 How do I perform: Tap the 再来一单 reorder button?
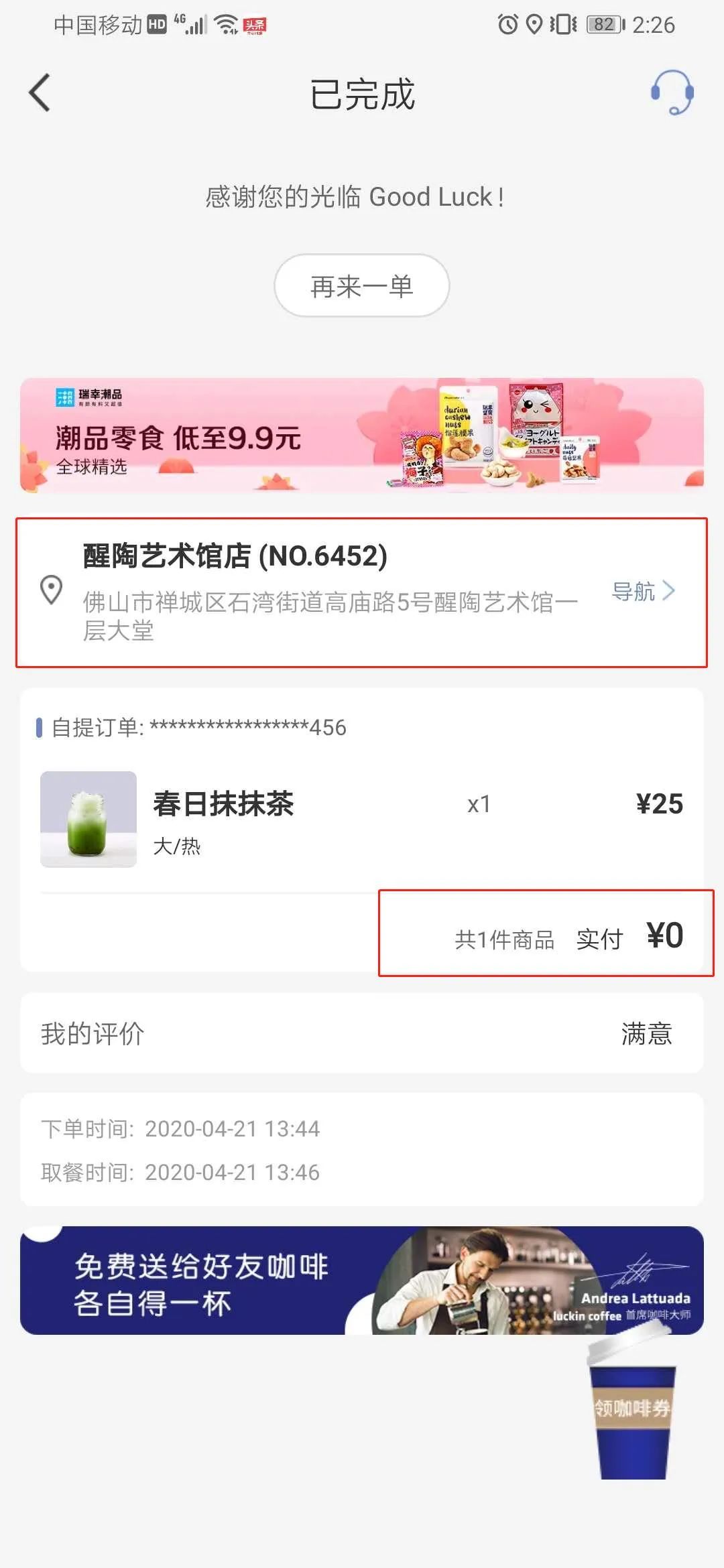coord(362,286)
